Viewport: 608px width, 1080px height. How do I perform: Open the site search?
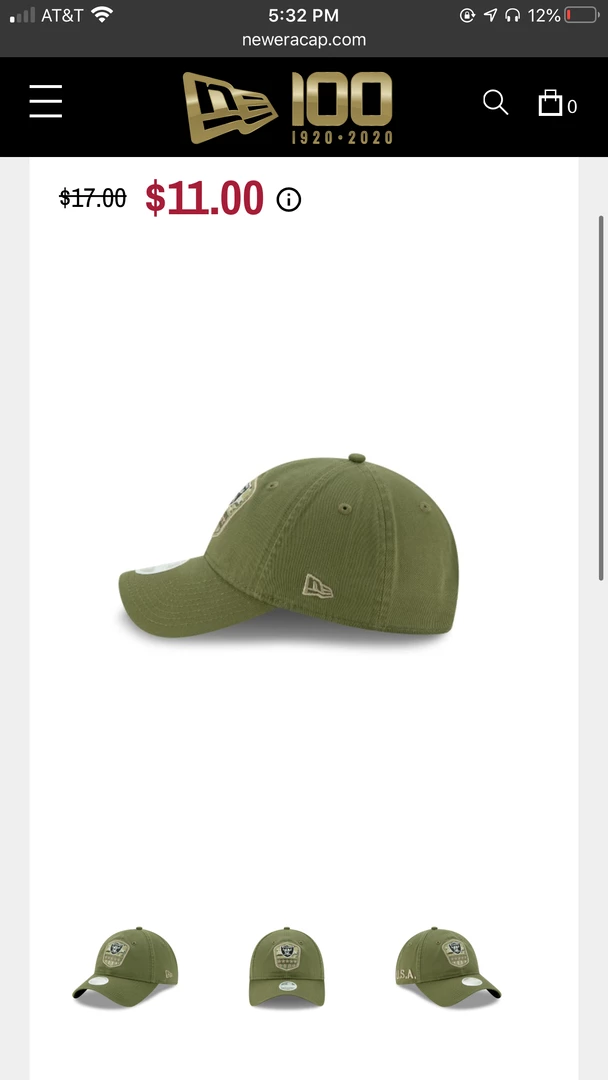(x=495, y=102)
